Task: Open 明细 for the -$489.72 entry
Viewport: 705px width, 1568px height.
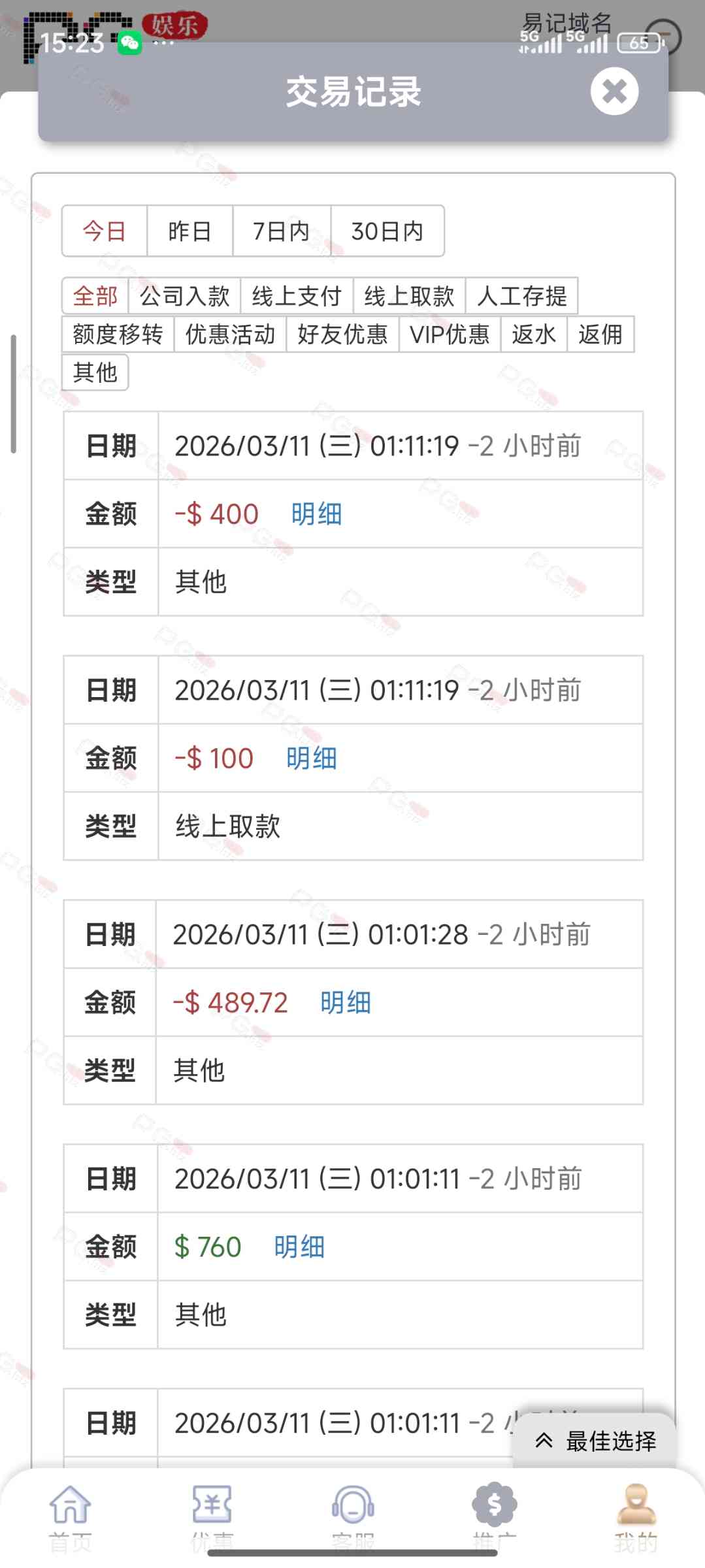Action: [345, 1003]
